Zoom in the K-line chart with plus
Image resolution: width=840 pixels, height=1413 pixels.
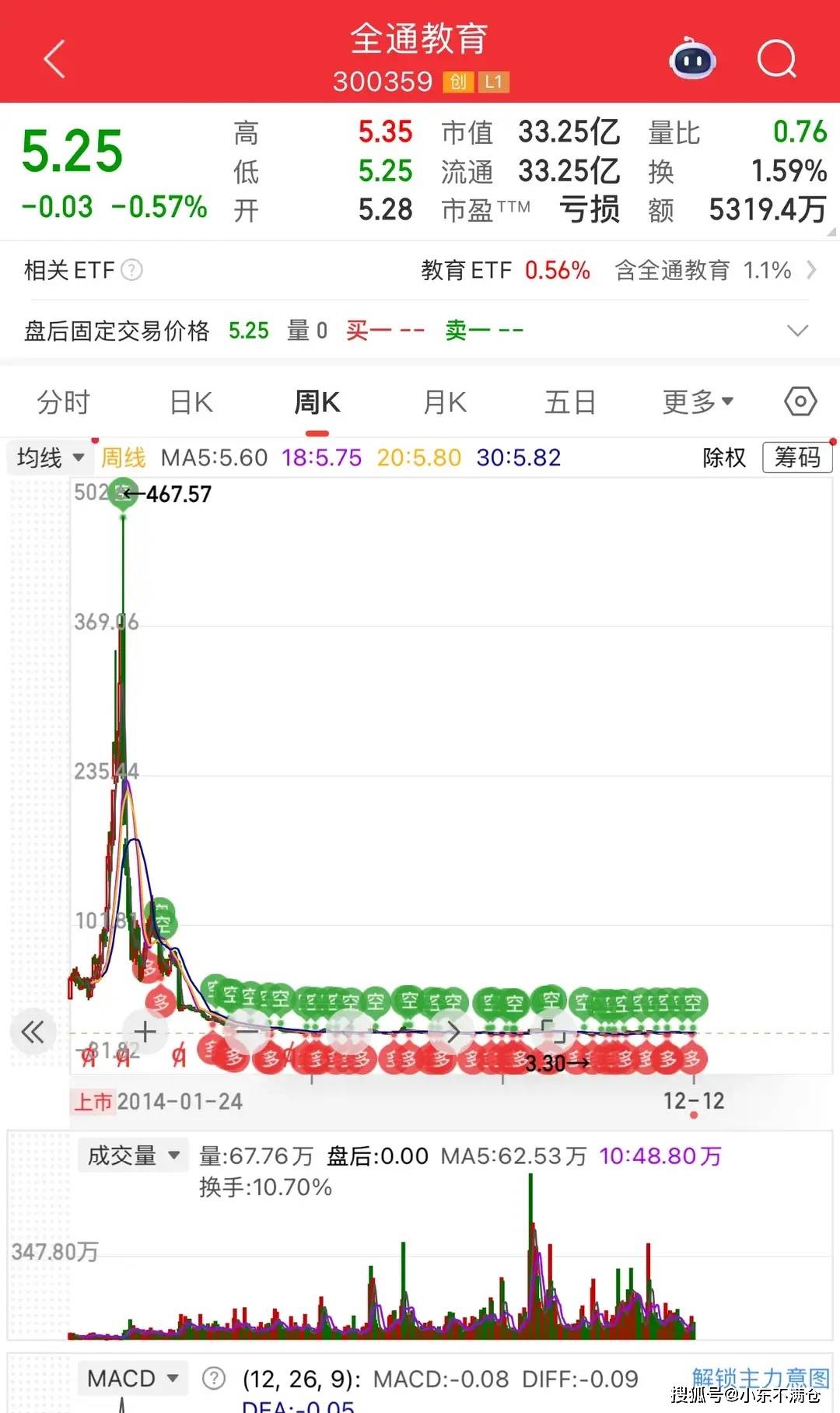point(145,1033)
